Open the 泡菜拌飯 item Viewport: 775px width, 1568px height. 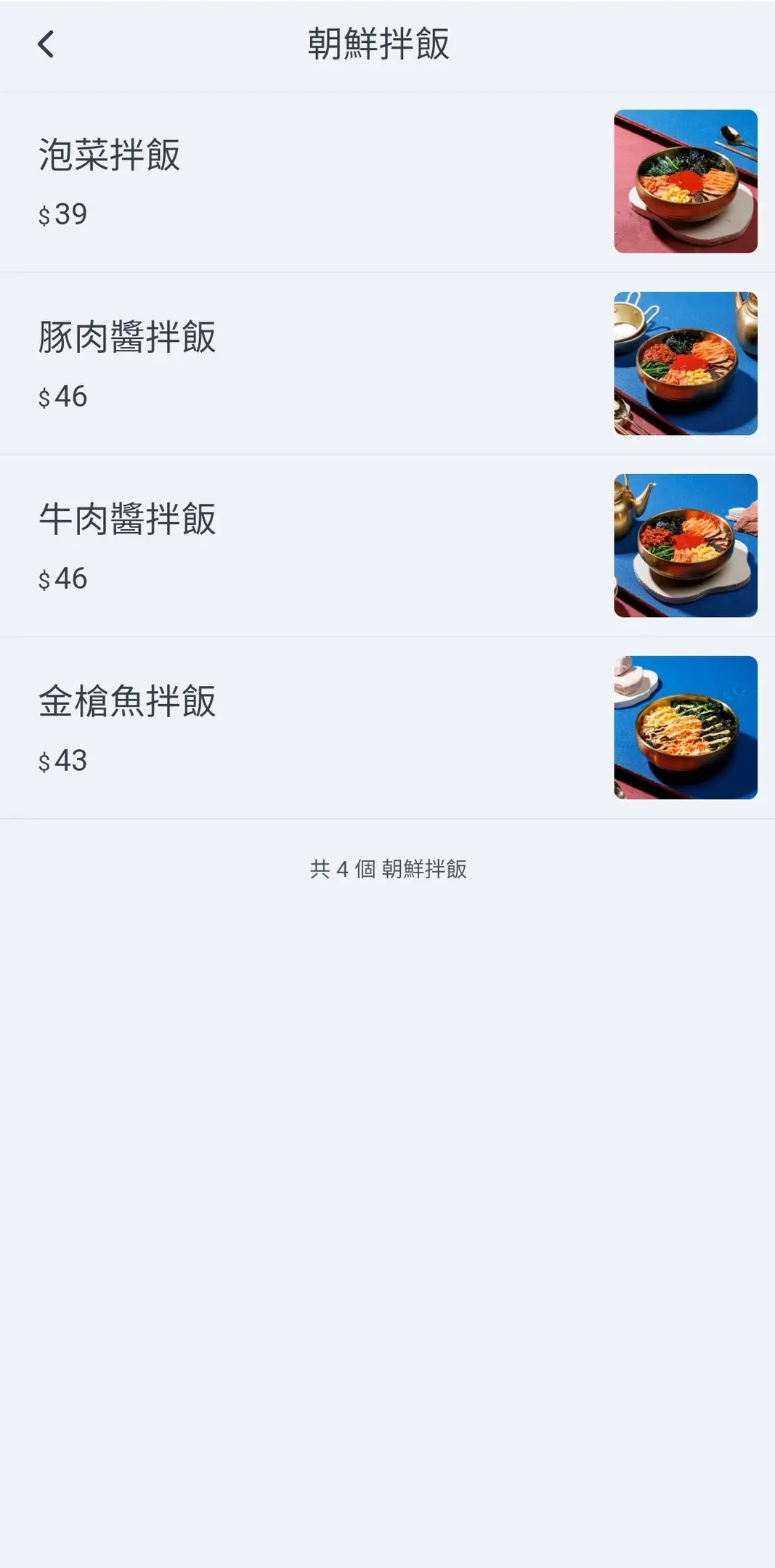click(387, 181)
